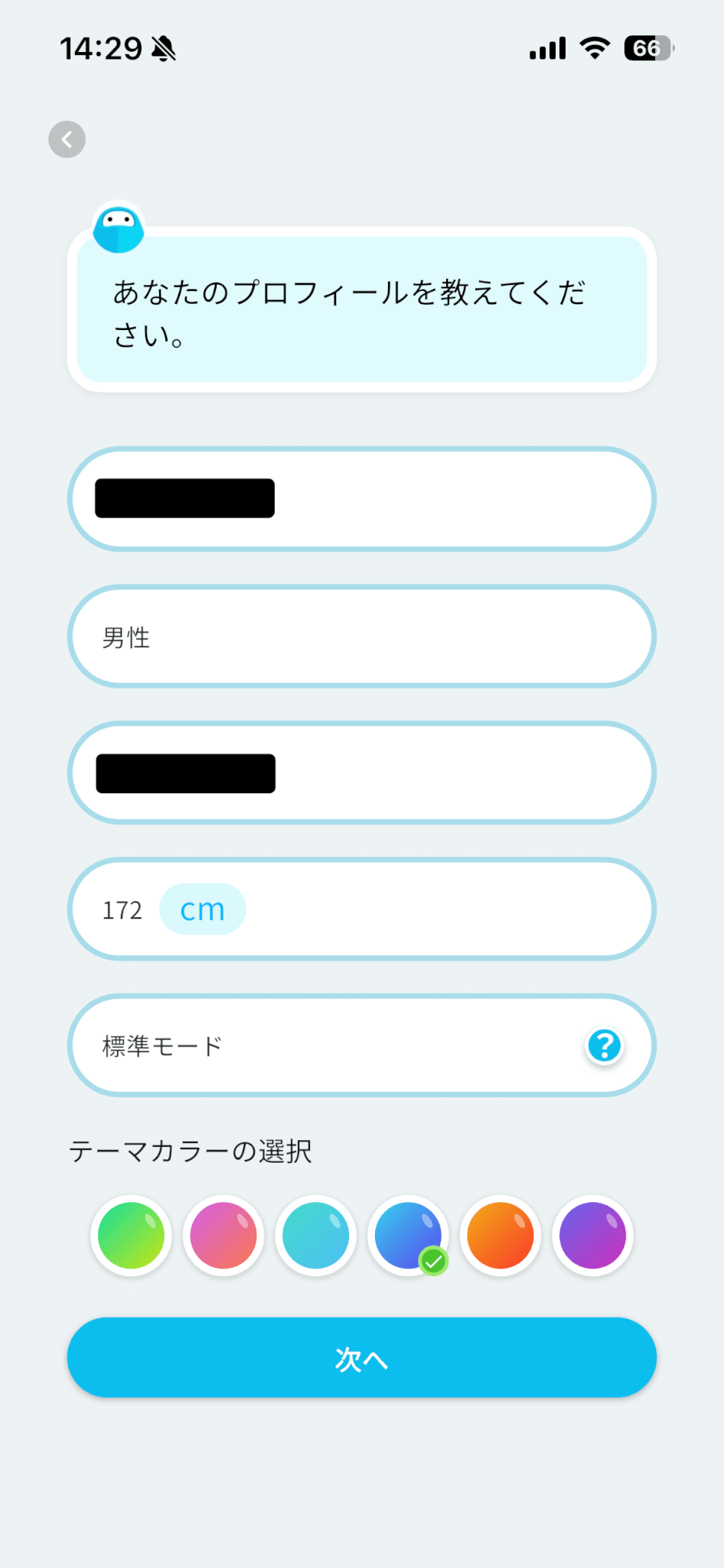
Task: Edit the first redacted name field
Action: (361, 498)
